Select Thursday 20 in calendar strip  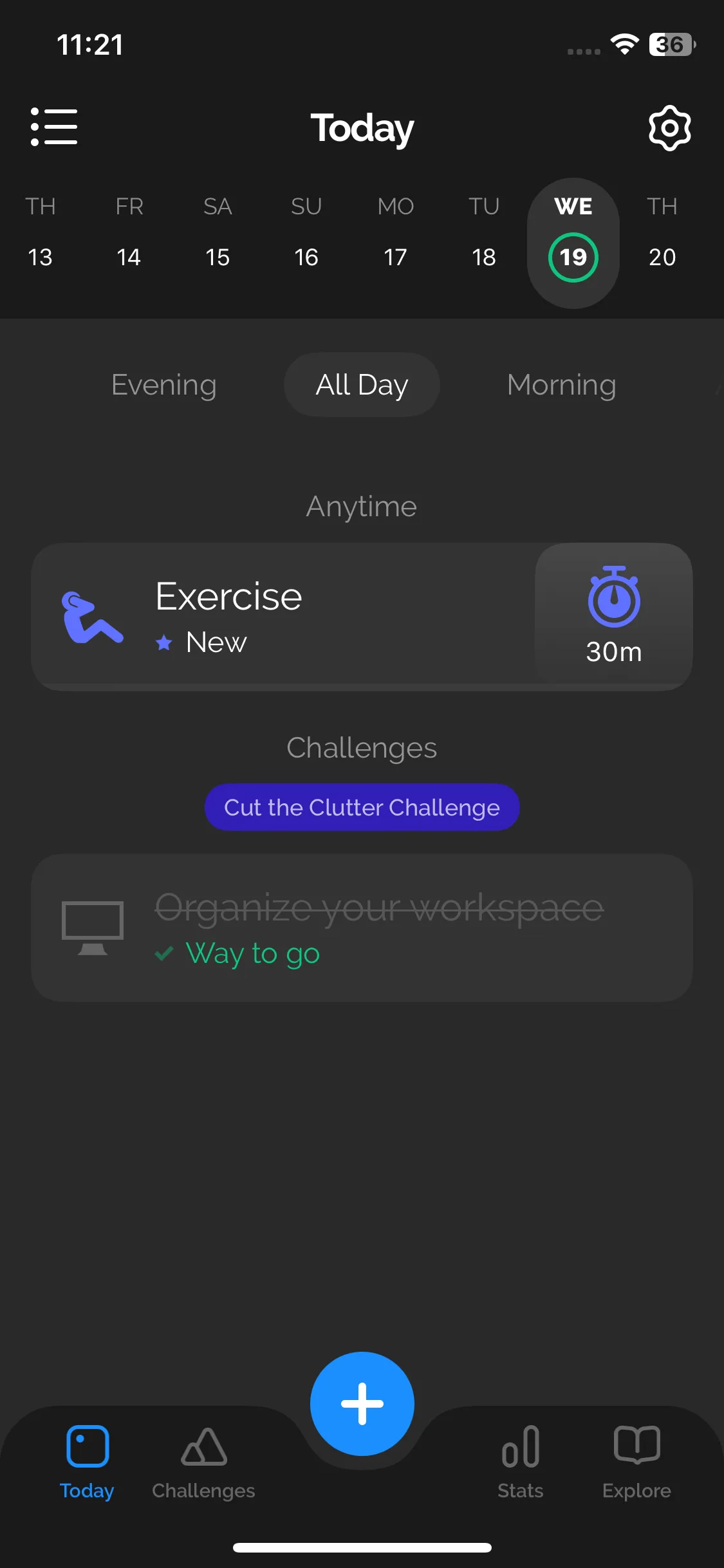click(x=662, y=232)
